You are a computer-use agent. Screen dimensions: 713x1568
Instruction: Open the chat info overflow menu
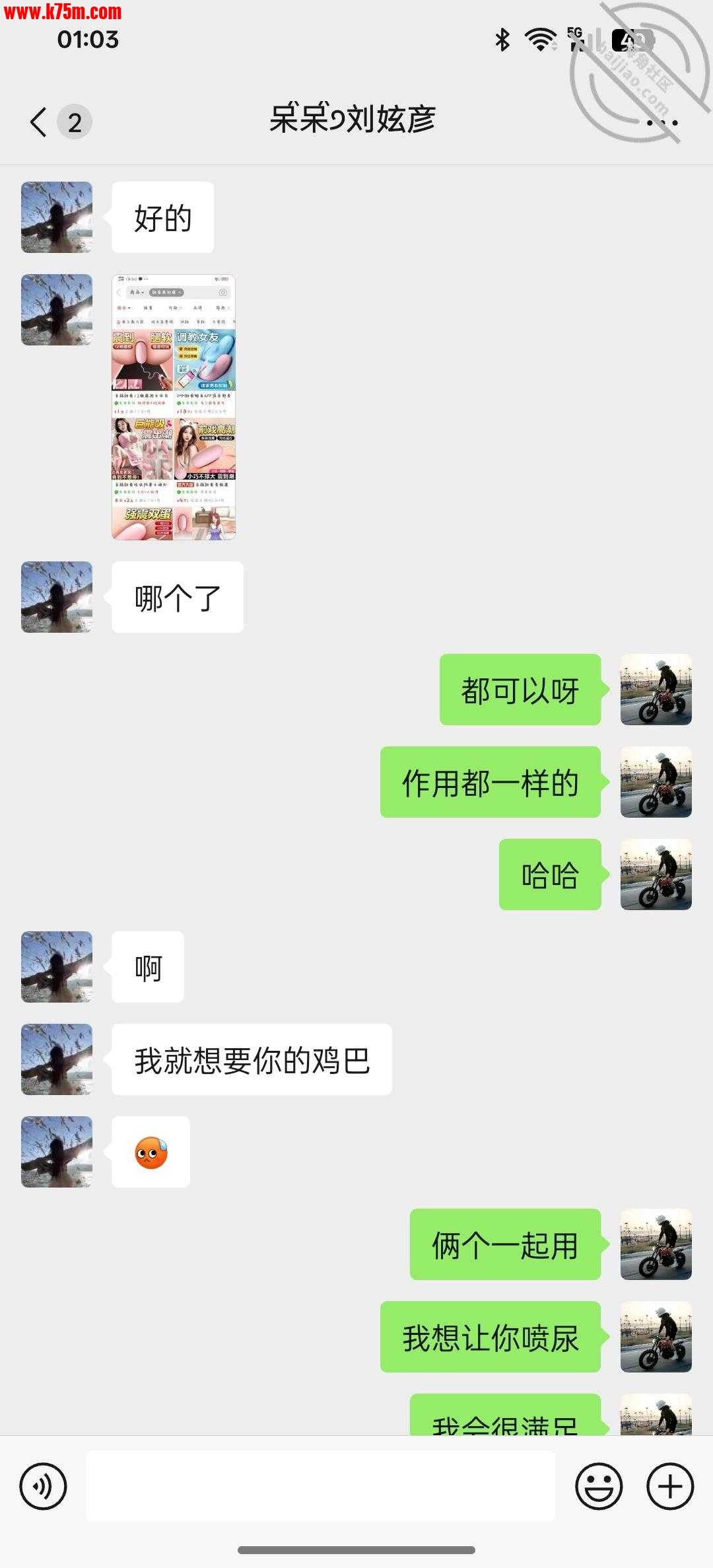click(662, 123)
